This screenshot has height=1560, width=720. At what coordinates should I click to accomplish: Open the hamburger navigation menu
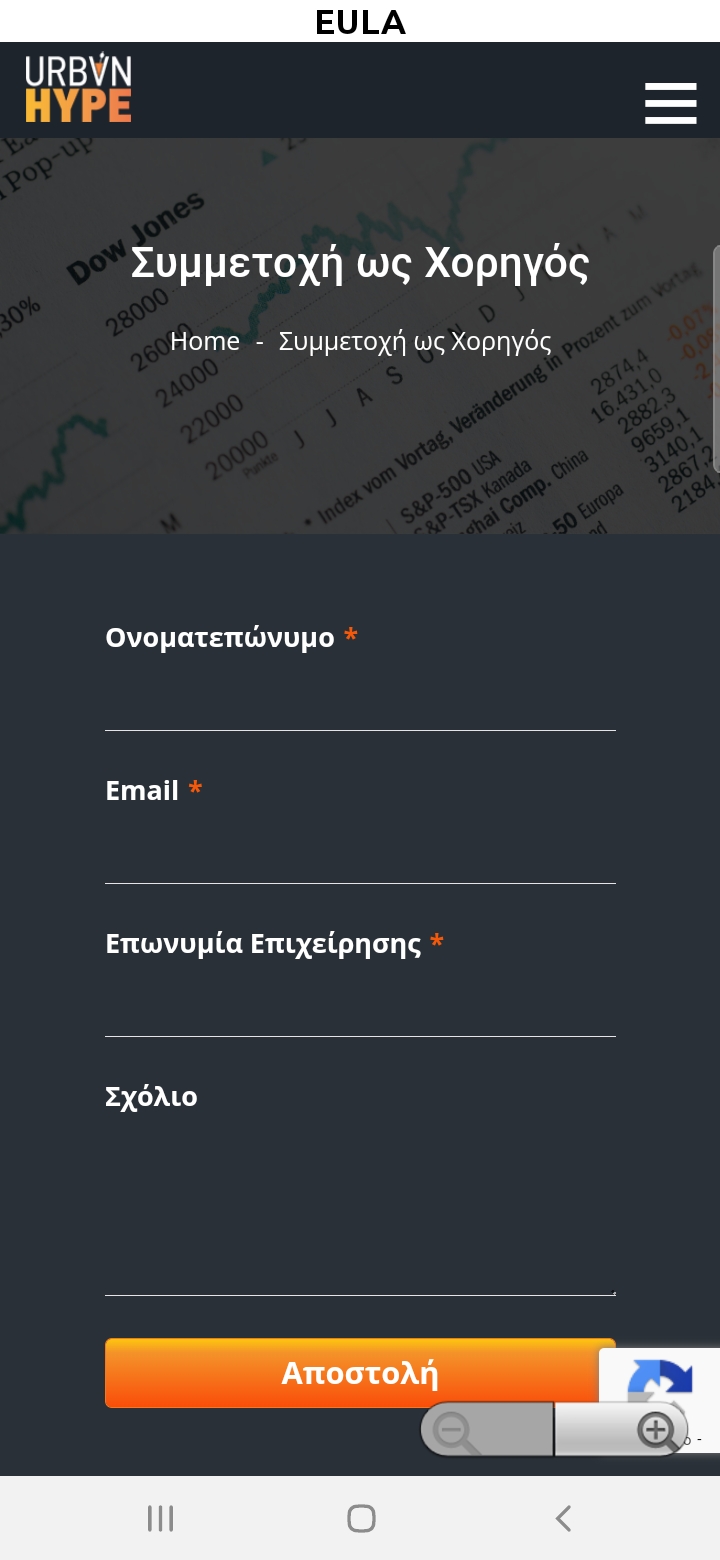(670, 102)
